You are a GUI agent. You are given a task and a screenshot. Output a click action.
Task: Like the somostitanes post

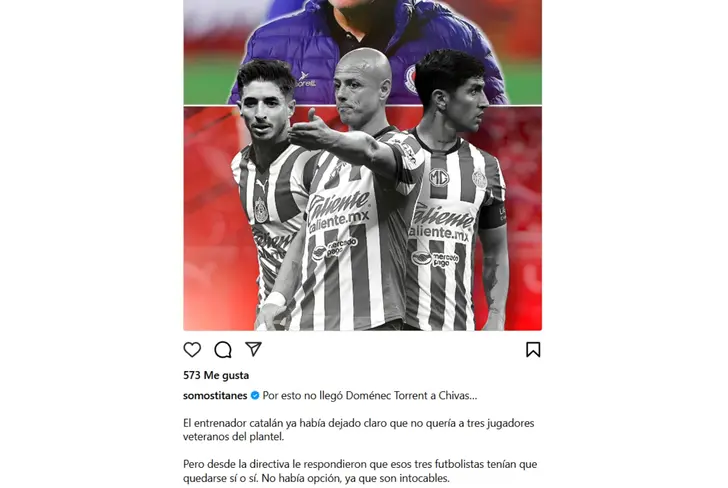192,349
